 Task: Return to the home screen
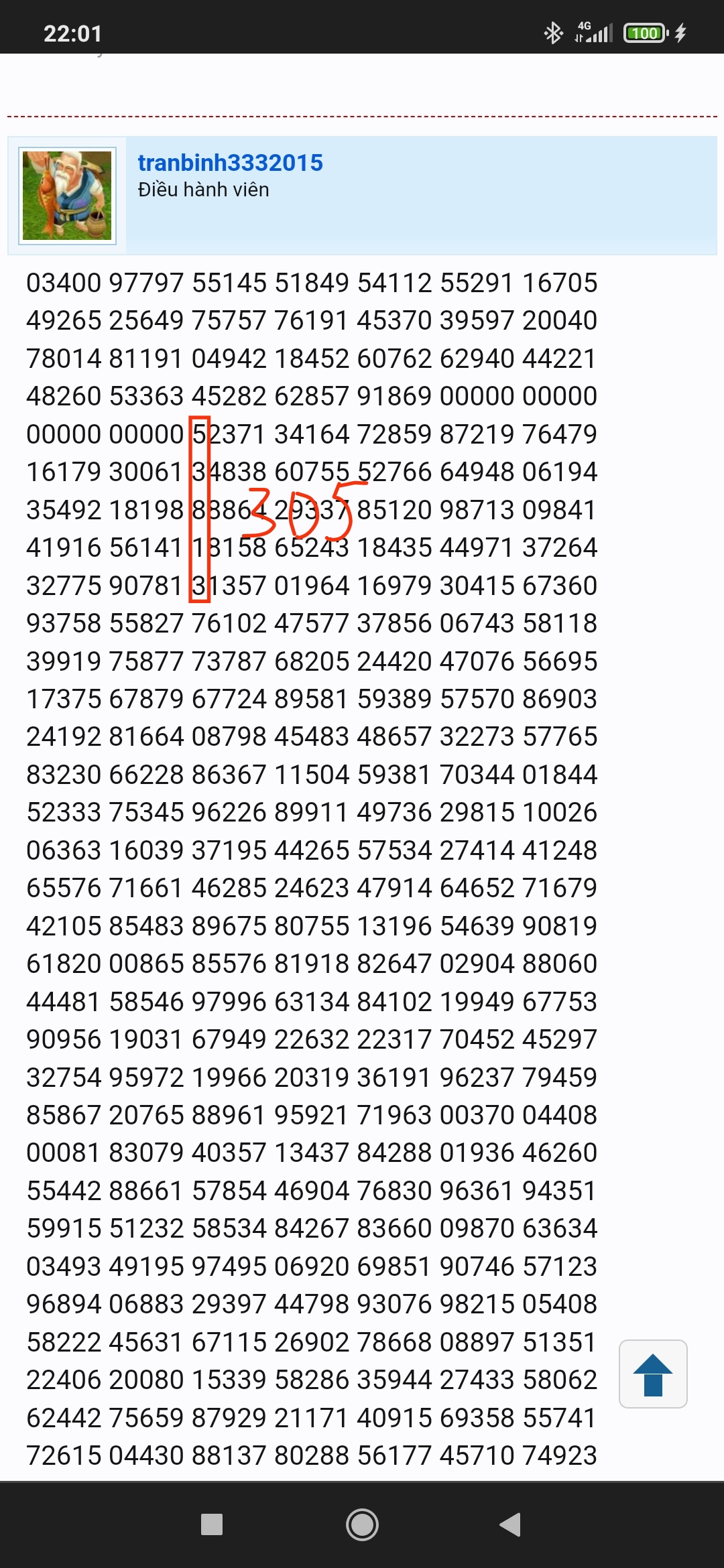[362, 1524]
